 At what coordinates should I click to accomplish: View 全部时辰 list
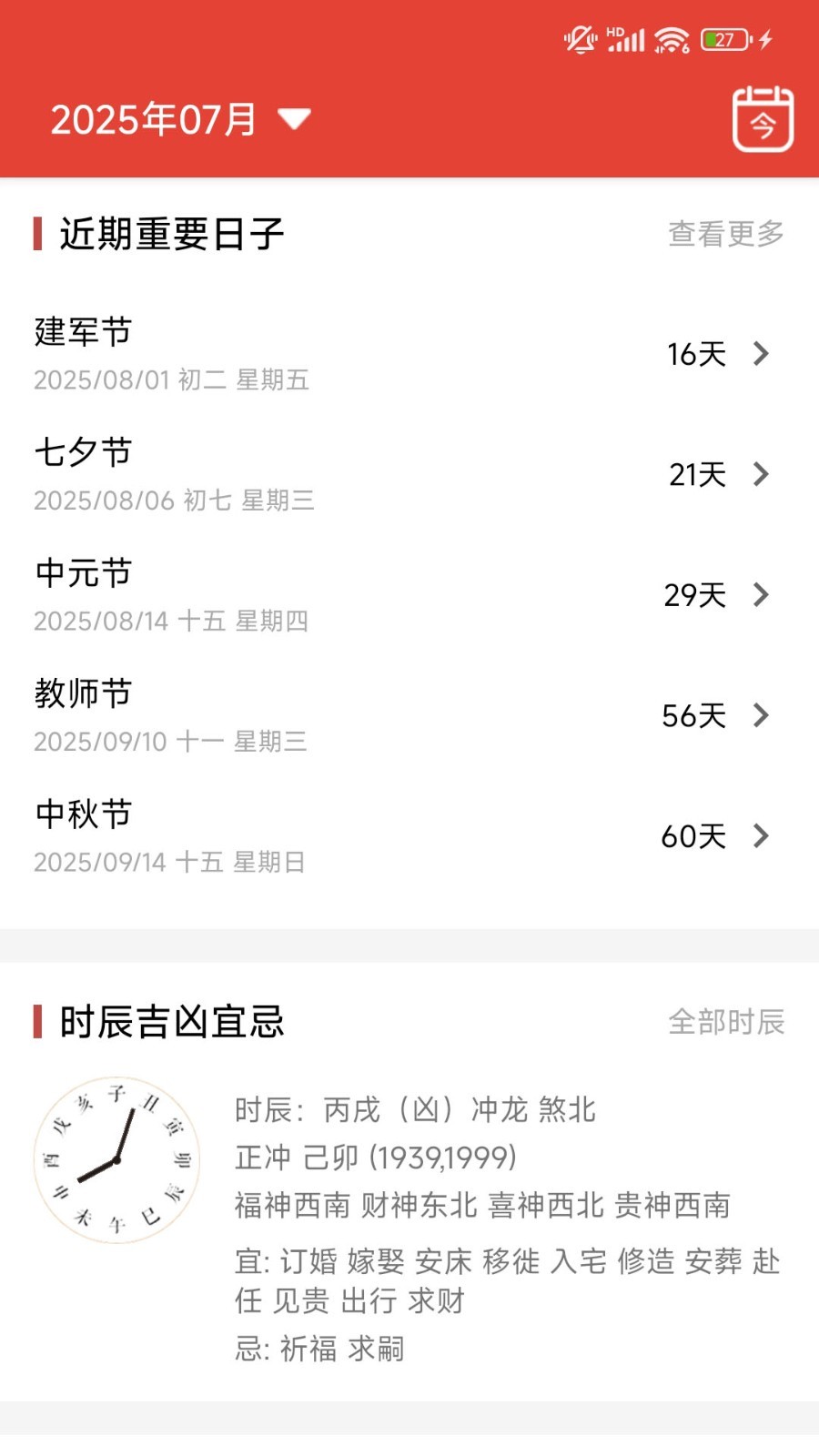[x=725, y=1022]
